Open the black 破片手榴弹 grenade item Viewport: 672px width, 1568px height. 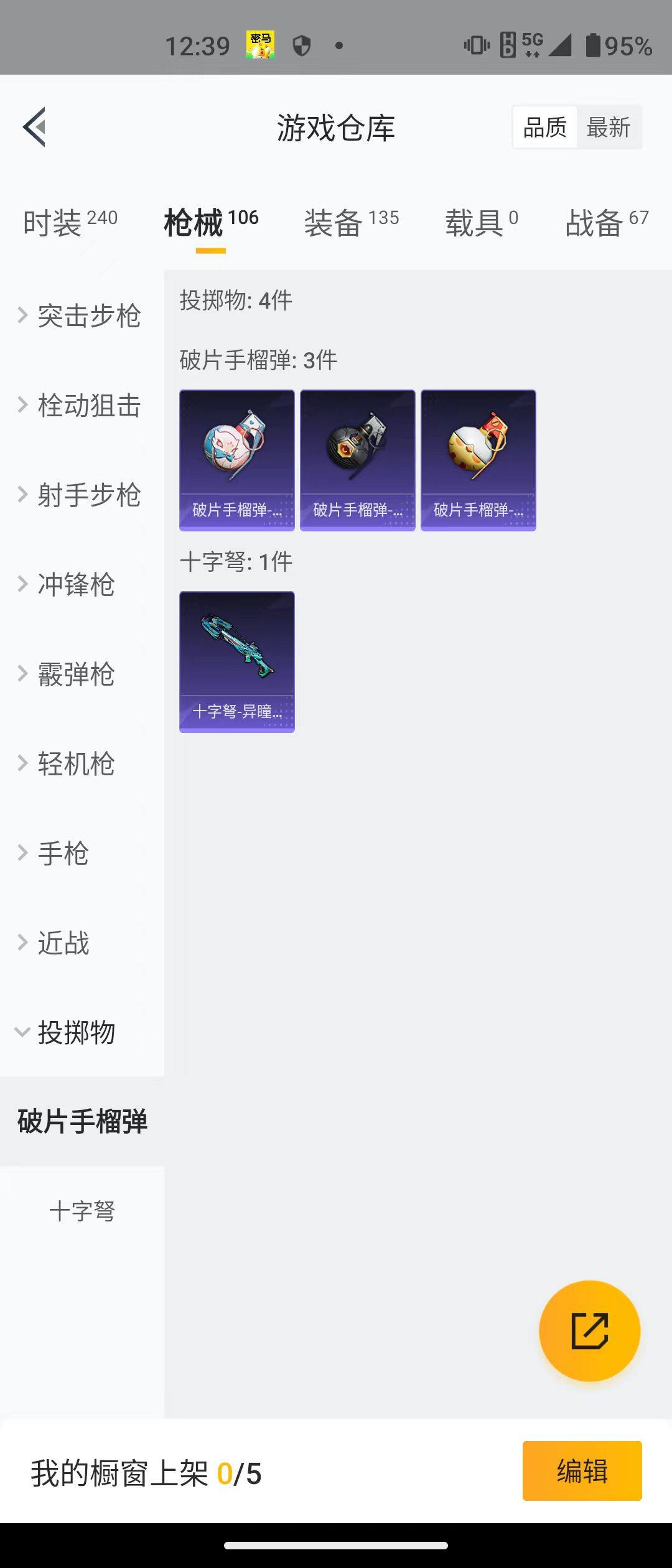click(357, 460)
